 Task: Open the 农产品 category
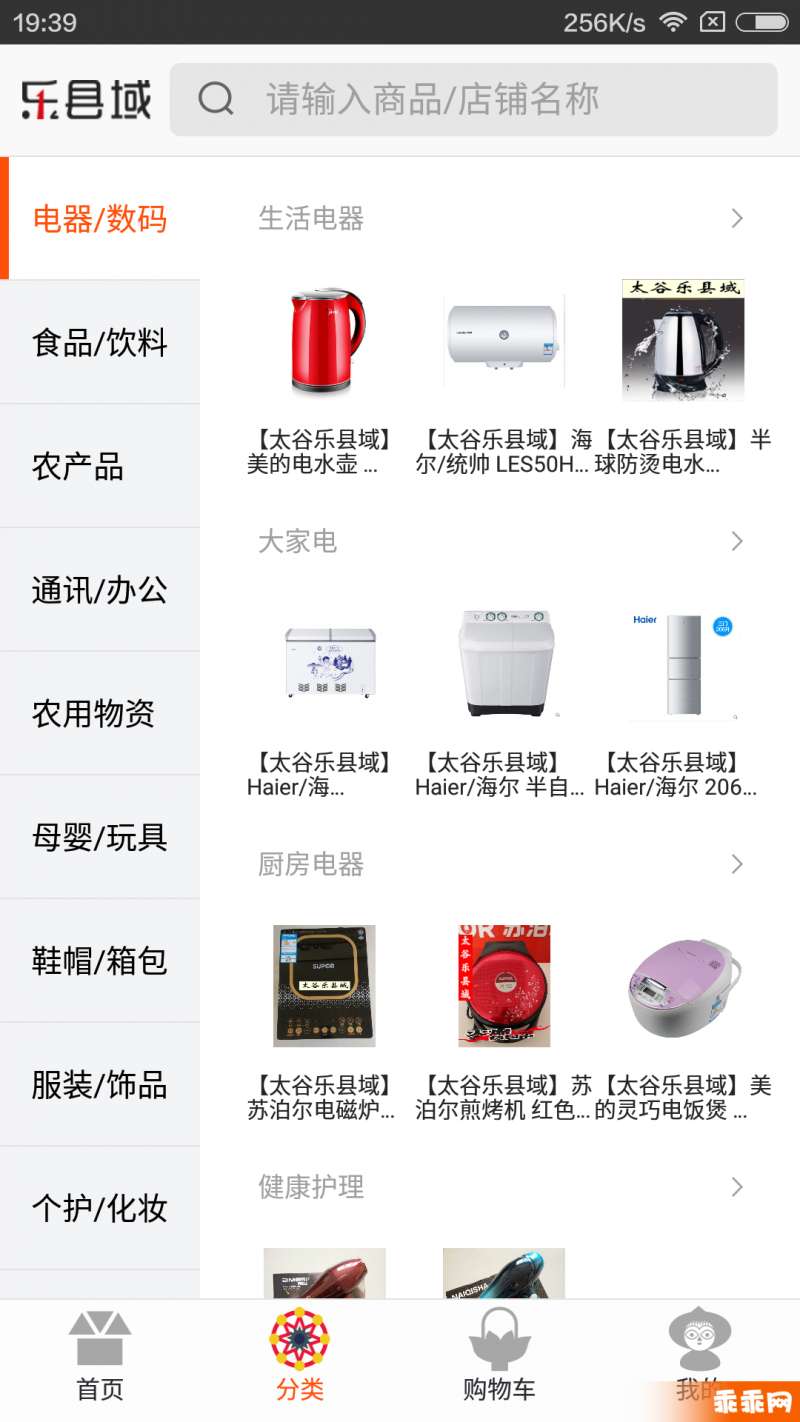(x=100, y=467)
